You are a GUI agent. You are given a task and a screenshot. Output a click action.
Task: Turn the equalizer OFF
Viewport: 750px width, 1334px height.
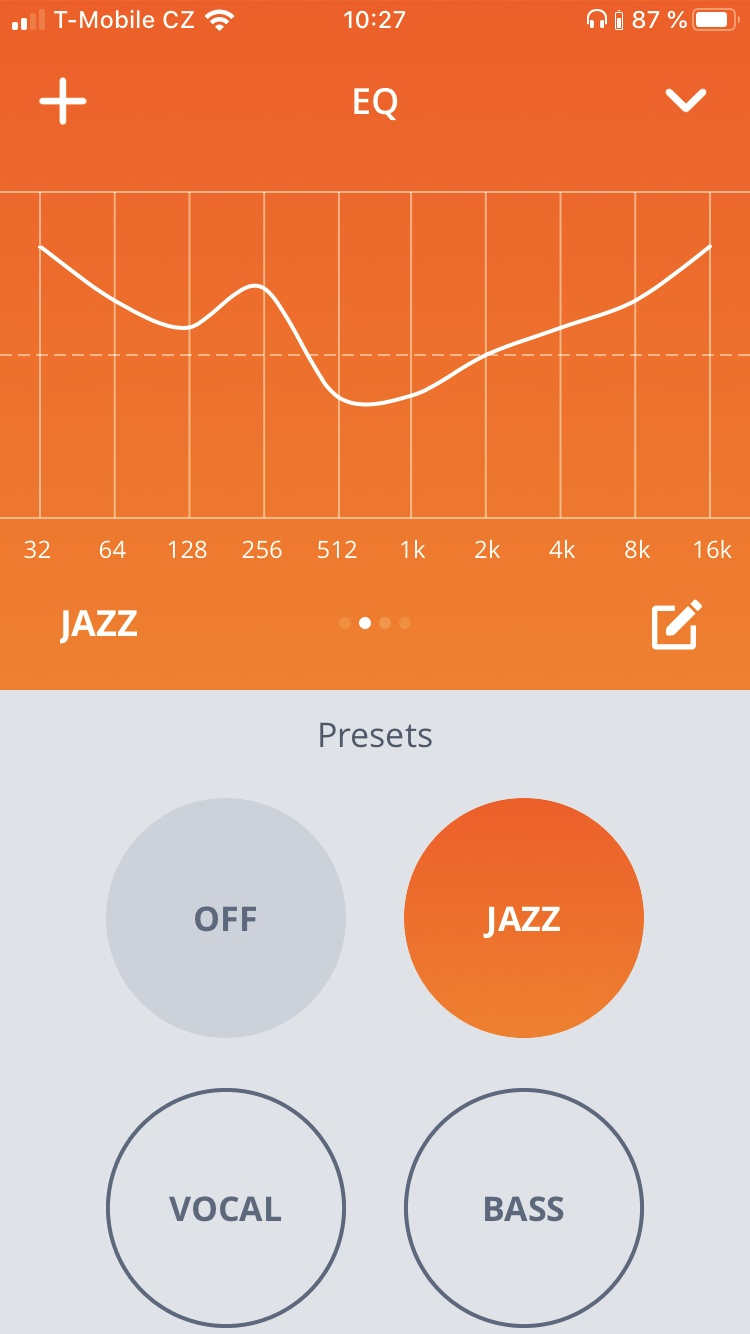(226, 918)
